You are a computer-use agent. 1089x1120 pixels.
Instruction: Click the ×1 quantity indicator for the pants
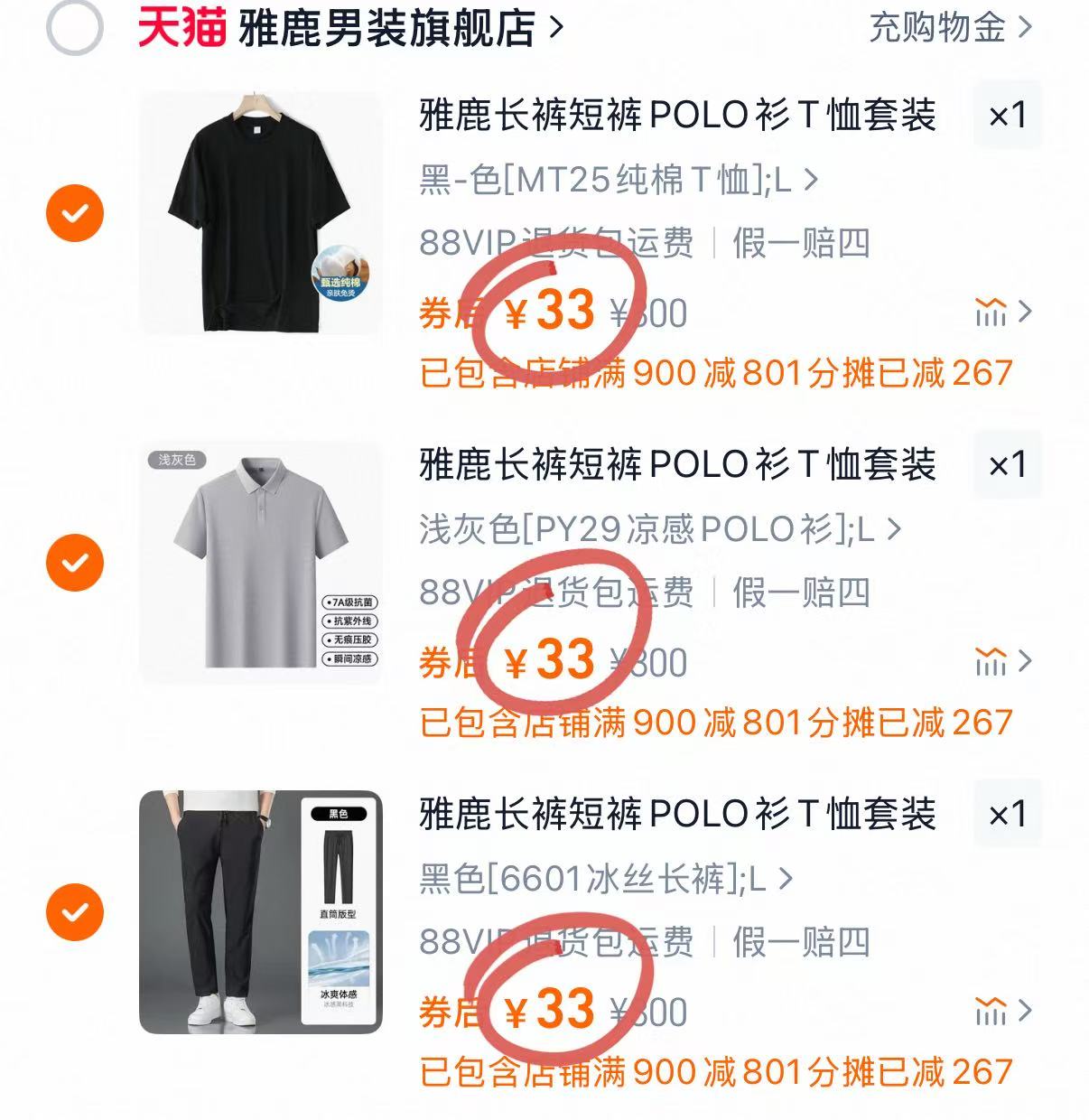click(x=1008, y=816)
